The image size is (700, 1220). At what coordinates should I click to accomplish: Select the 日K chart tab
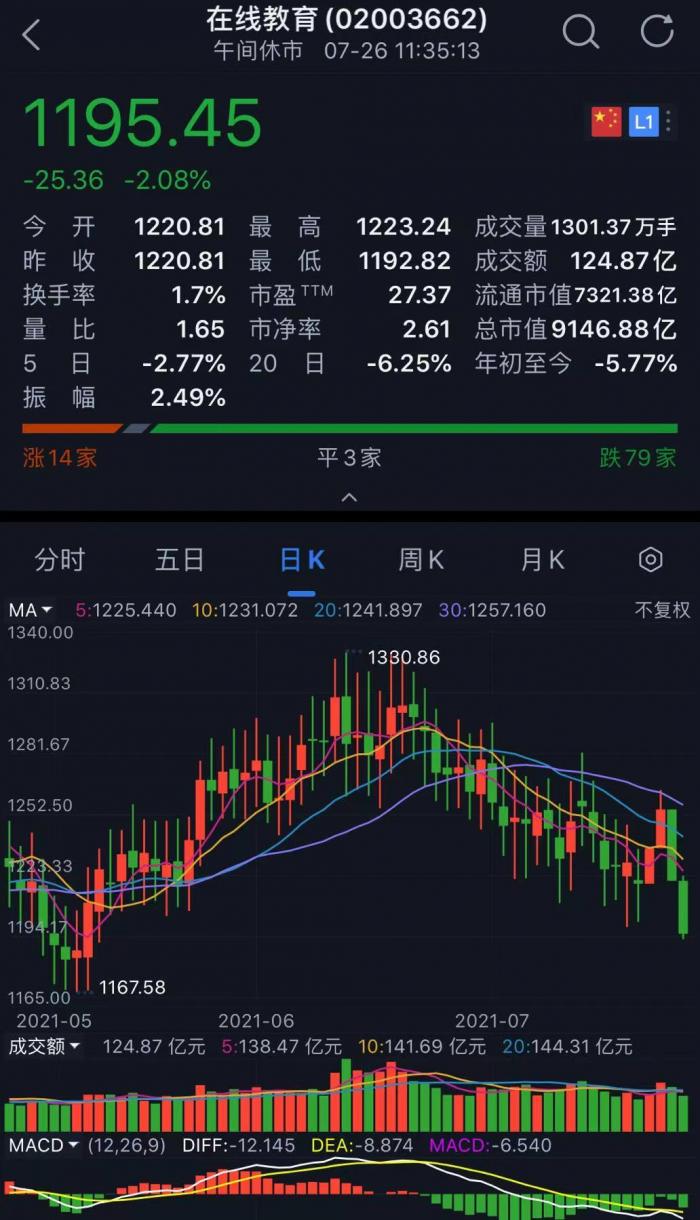302,560
